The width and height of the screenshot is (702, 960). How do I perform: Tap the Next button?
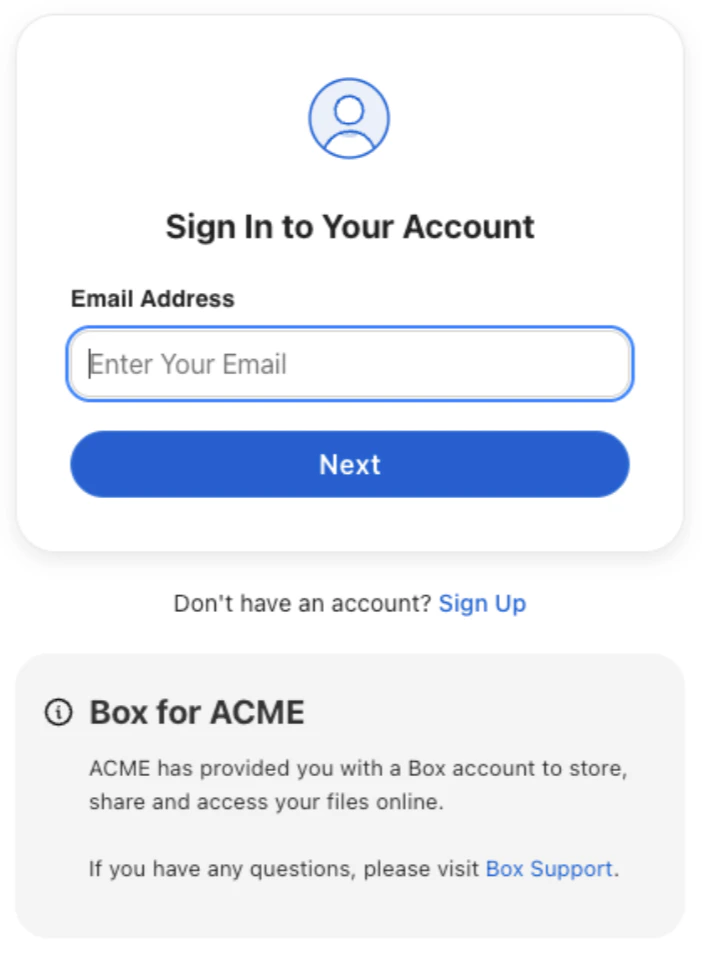click(350, 464)
